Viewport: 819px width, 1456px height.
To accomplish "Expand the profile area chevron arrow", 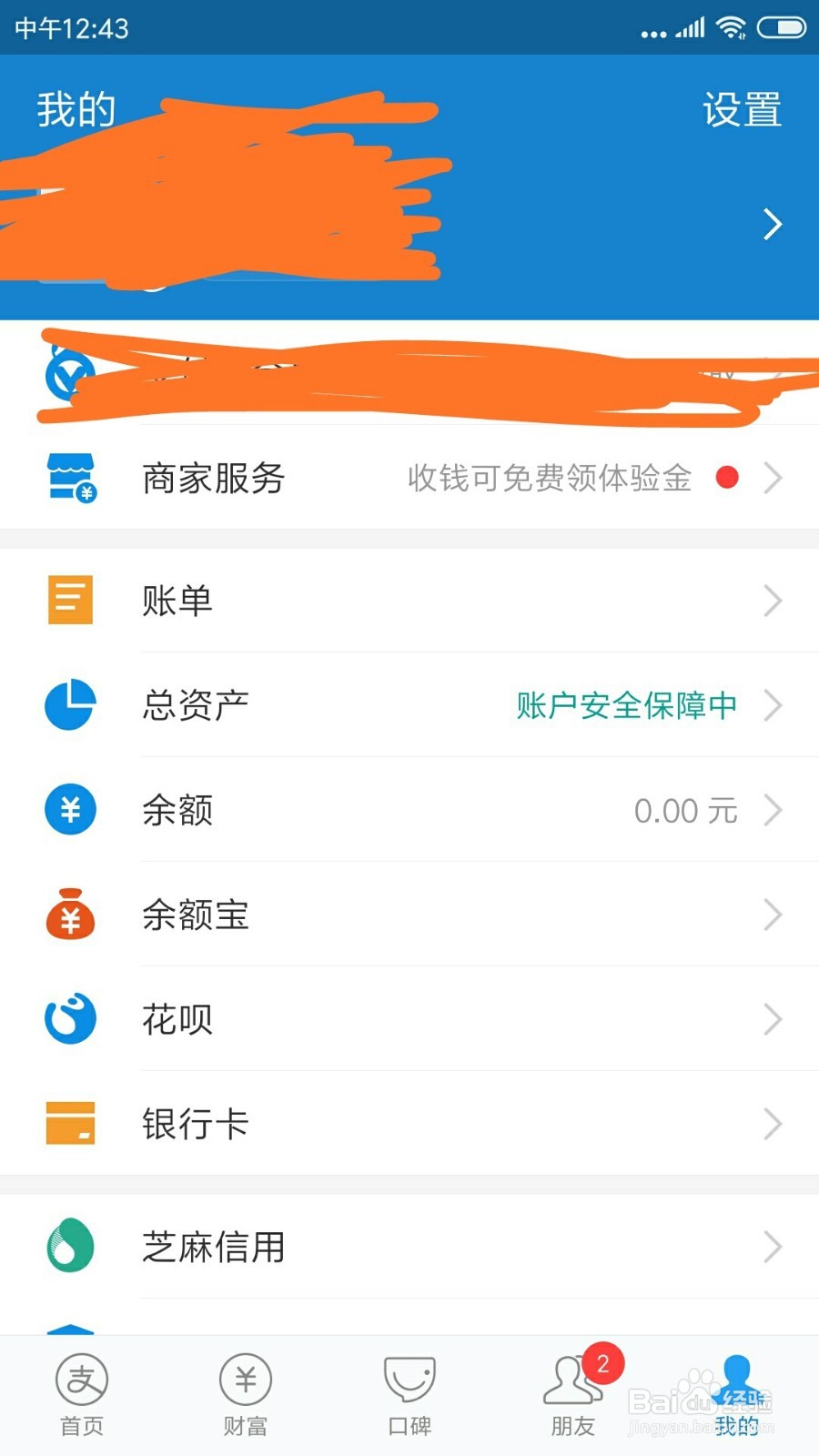I will pyautogui.click(x=773, y=224).
